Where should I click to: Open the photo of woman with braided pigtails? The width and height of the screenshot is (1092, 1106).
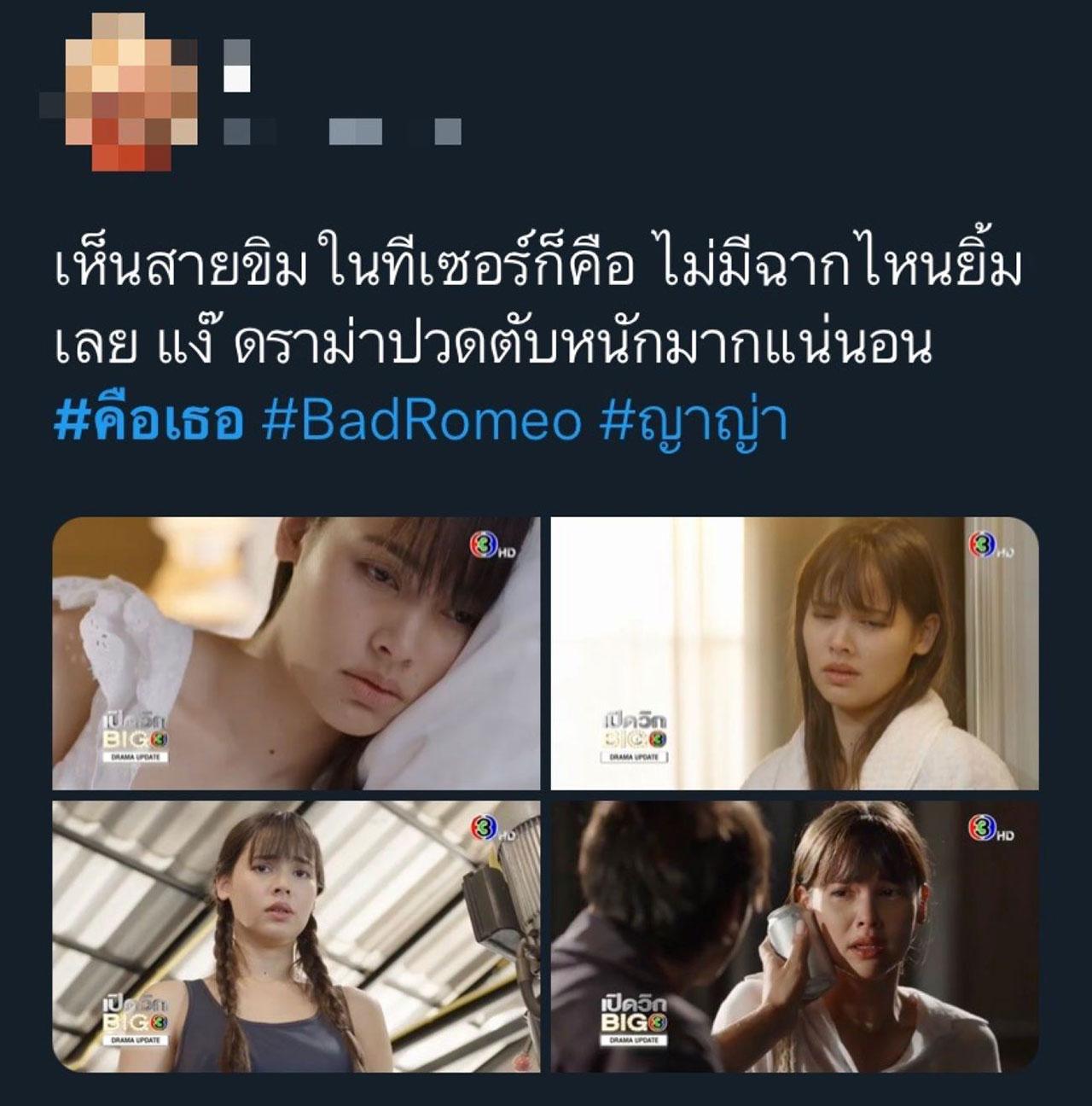296,936
